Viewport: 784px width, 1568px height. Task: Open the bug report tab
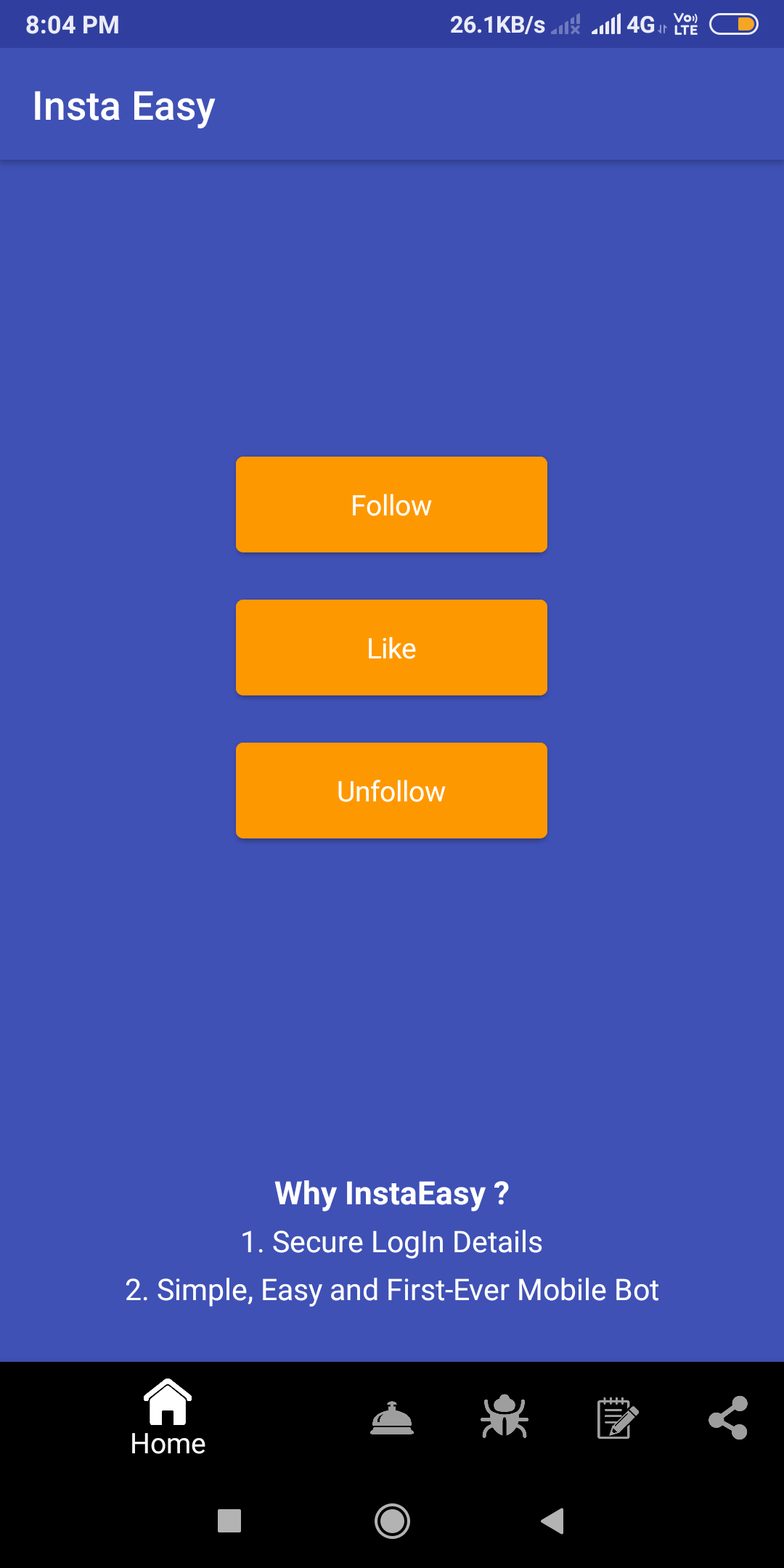[505, 1416]
